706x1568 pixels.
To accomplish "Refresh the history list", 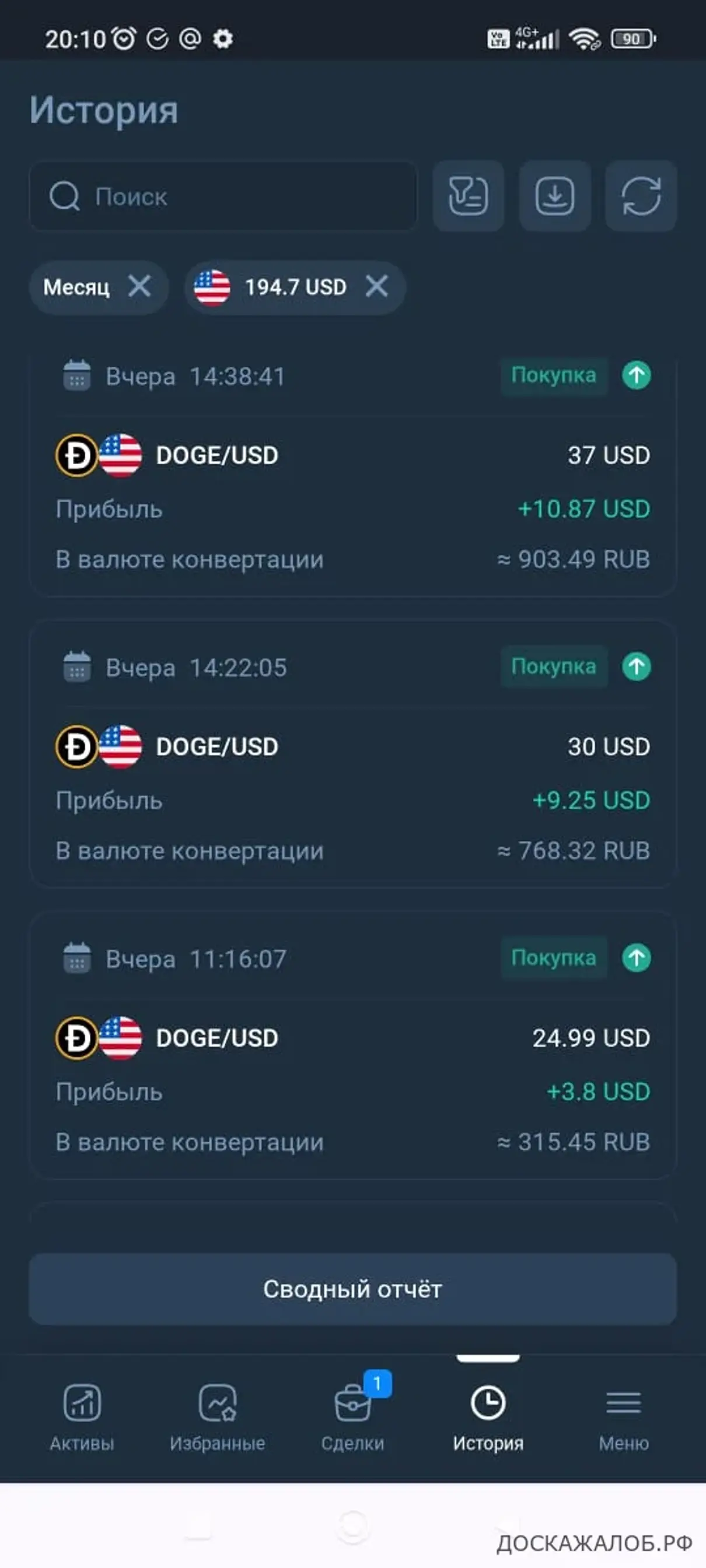I will [640, 196].
